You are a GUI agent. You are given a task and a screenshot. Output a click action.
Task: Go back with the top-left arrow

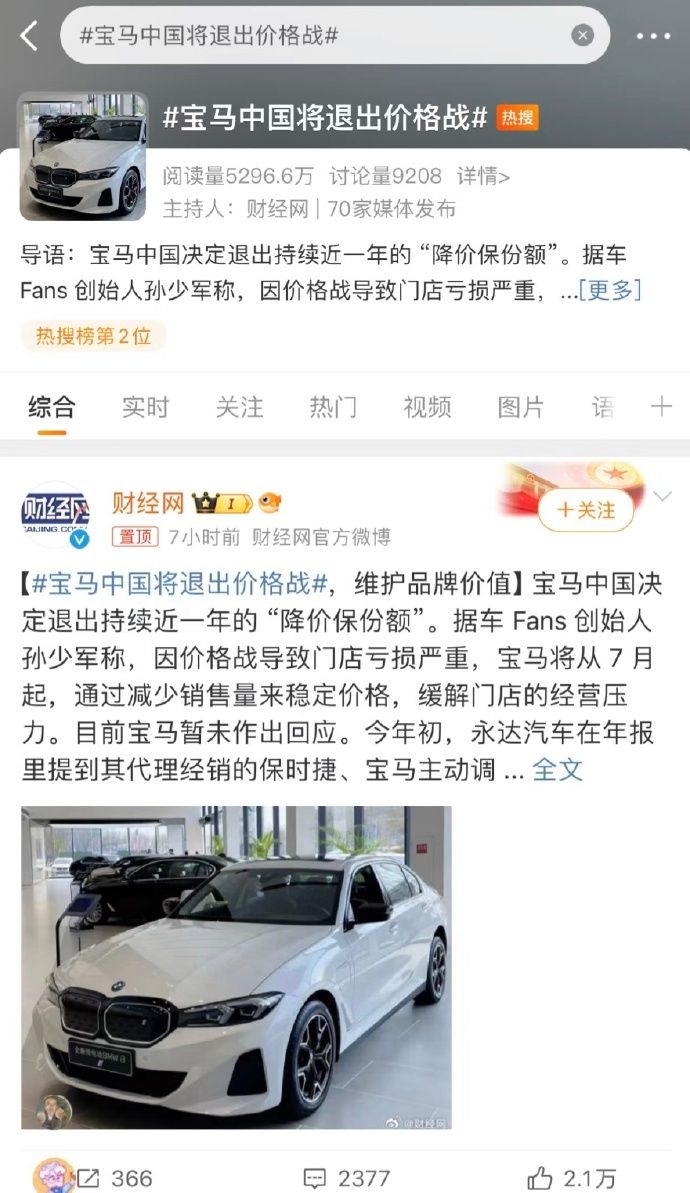(29, 37)
